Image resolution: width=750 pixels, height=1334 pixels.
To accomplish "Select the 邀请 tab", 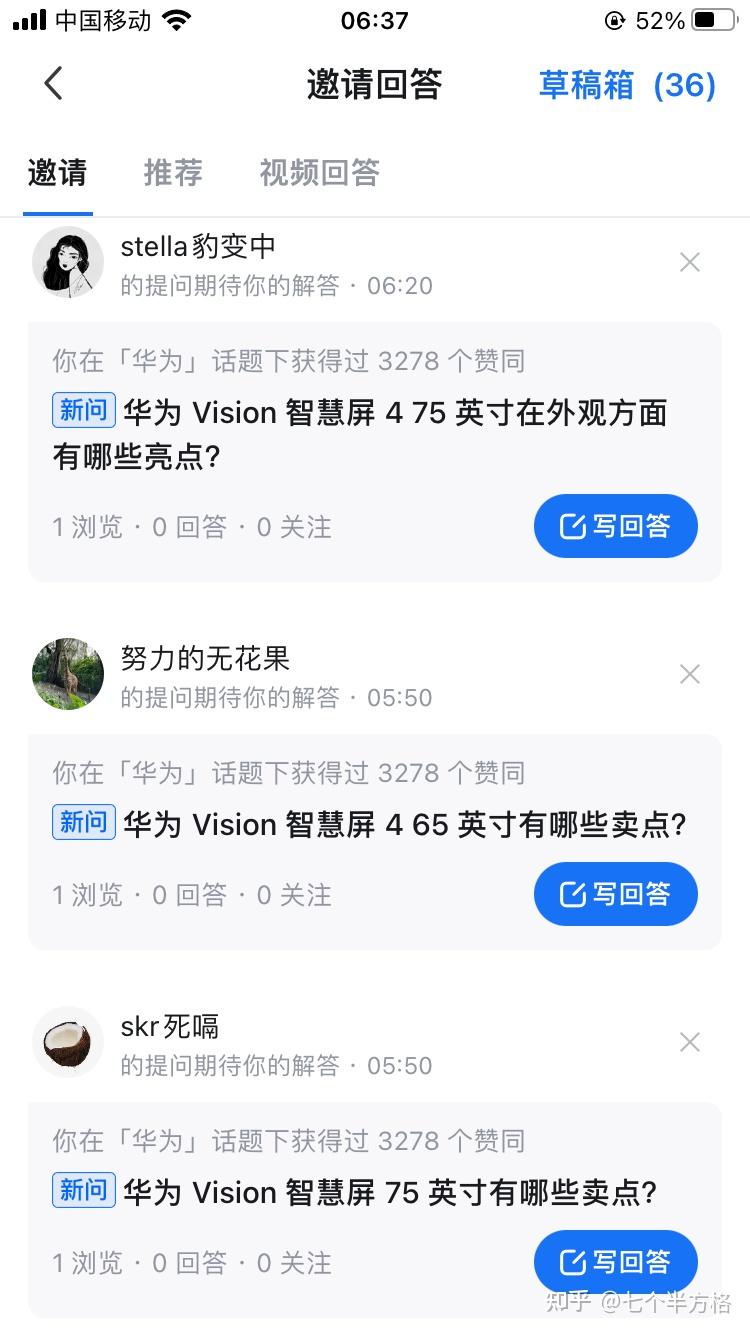I will pyautogui.click(x=57, y=172).
